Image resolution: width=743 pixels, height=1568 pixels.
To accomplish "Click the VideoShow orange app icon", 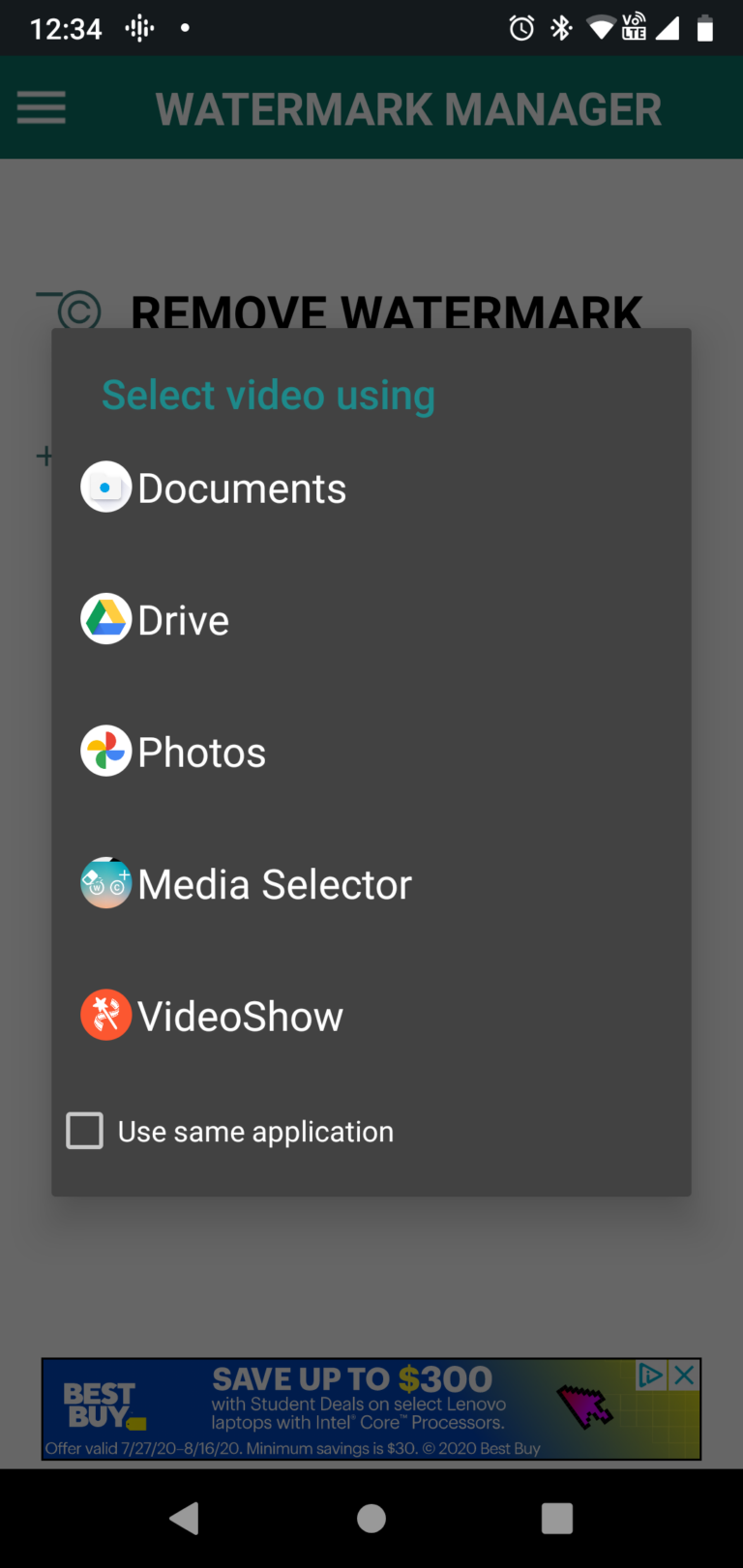I will [x=105, y=1015].
